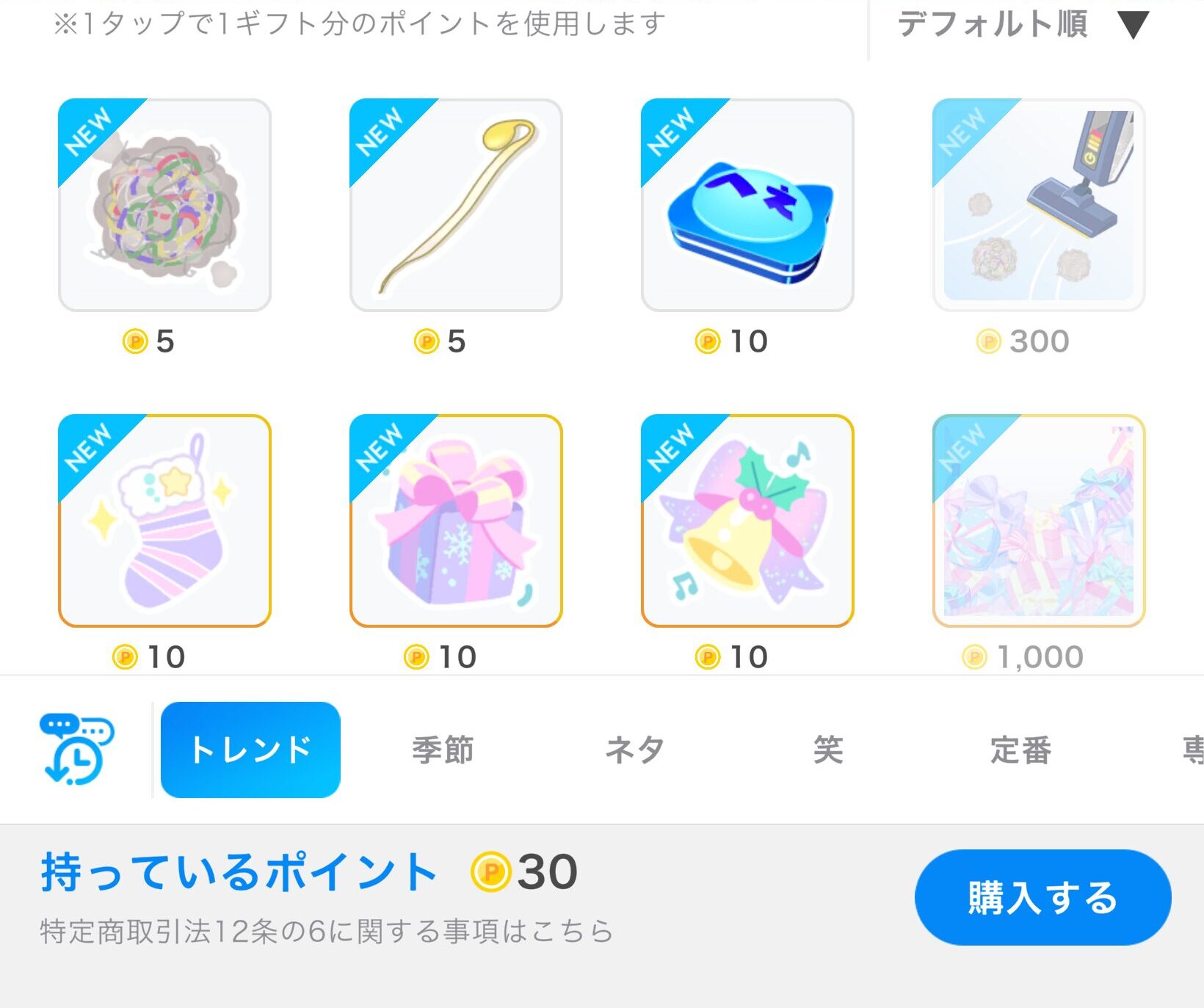Open the 特定商取引法12条の6 information link

coord(327,931)
